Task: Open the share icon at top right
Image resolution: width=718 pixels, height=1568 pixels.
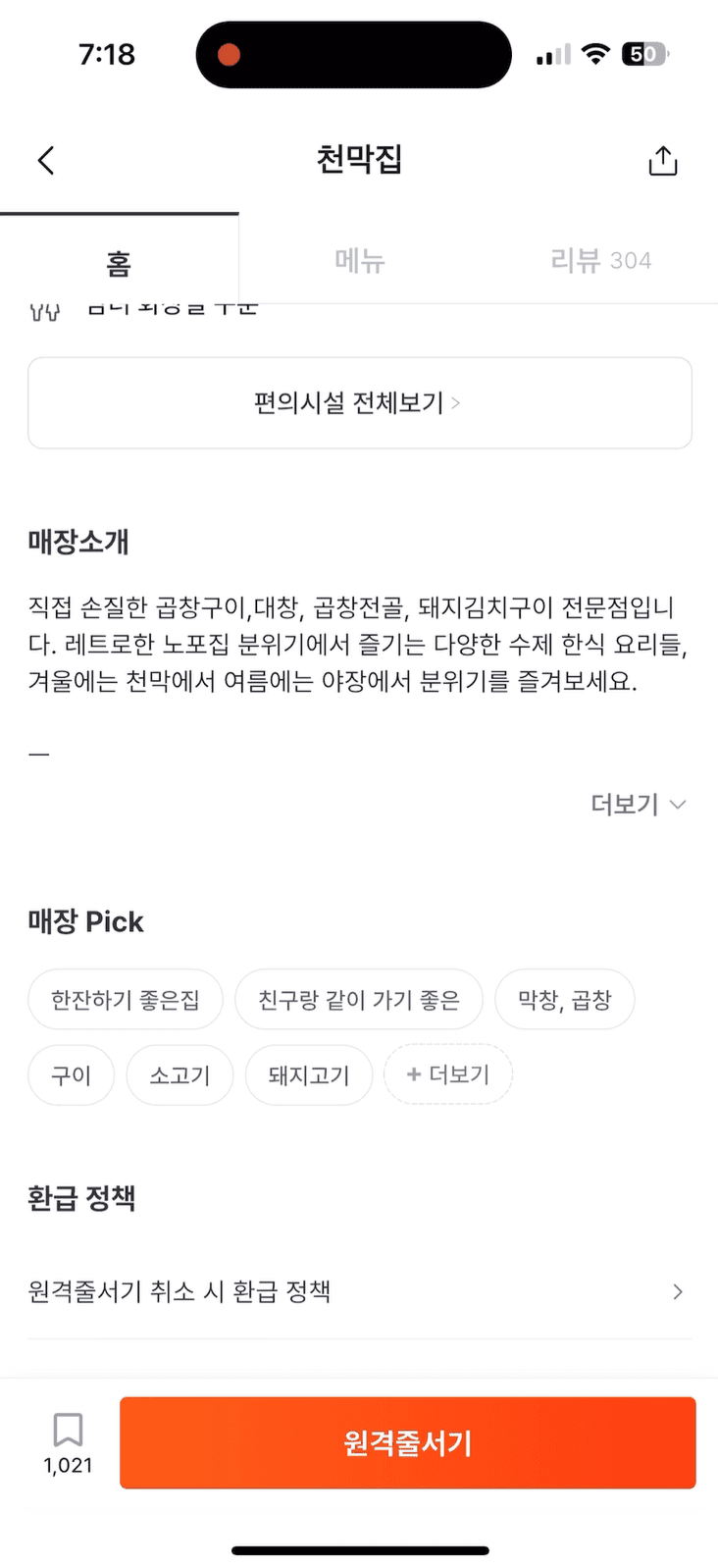Action: [x=662, y=160]
